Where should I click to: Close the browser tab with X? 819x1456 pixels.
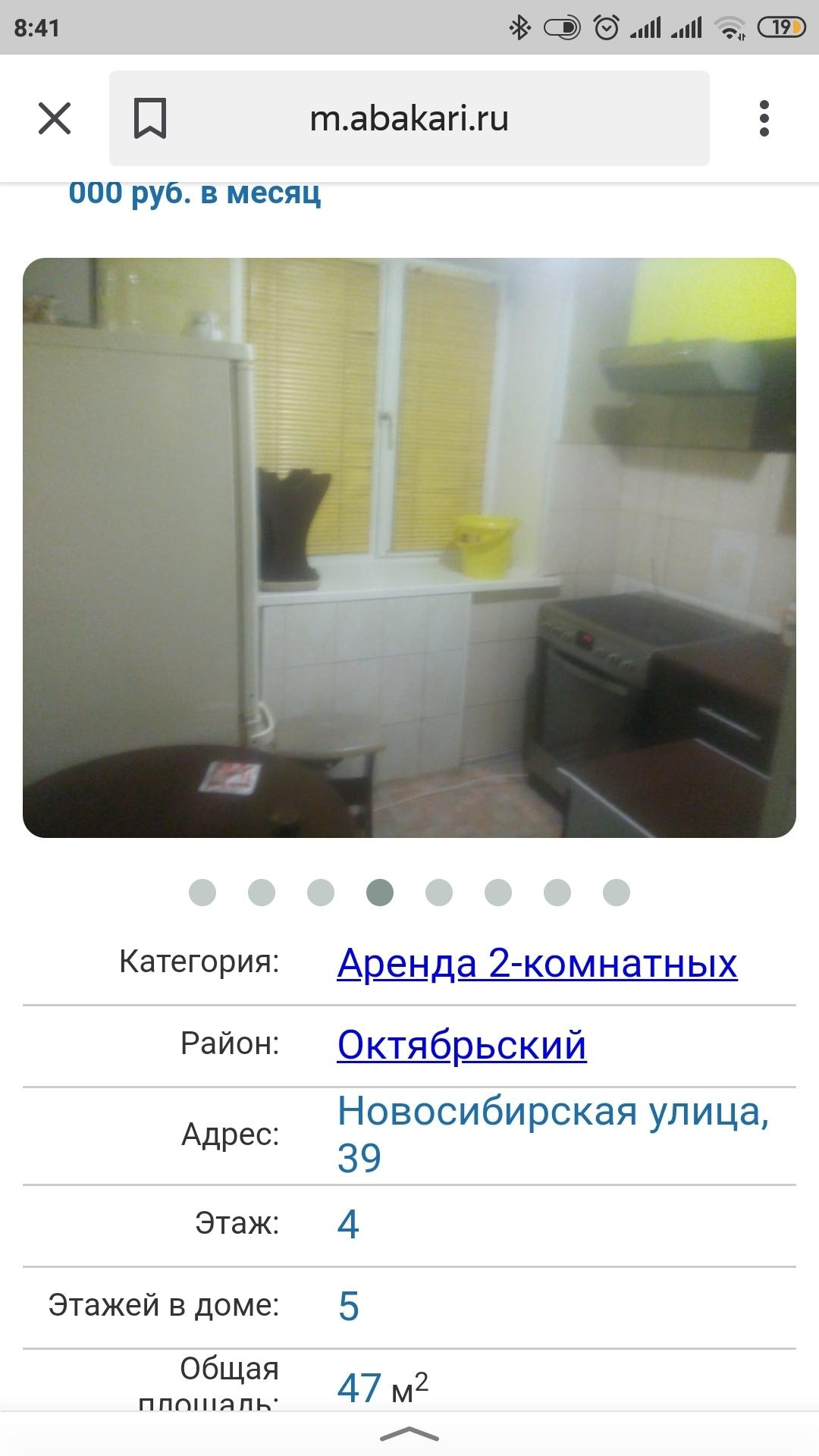(55, 118)
